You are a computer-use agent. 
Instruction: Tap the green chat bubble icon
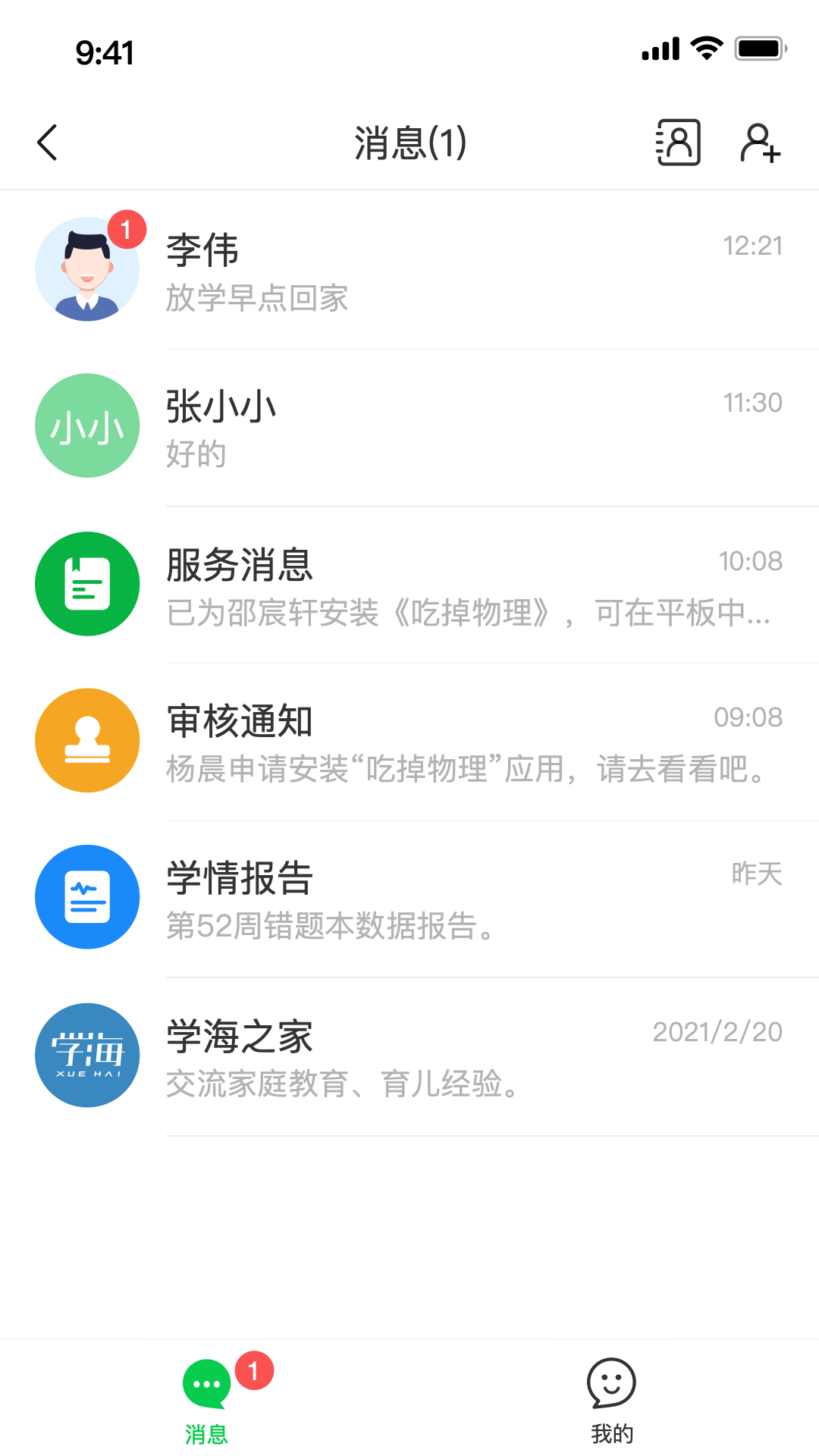tap(206, 1382)
